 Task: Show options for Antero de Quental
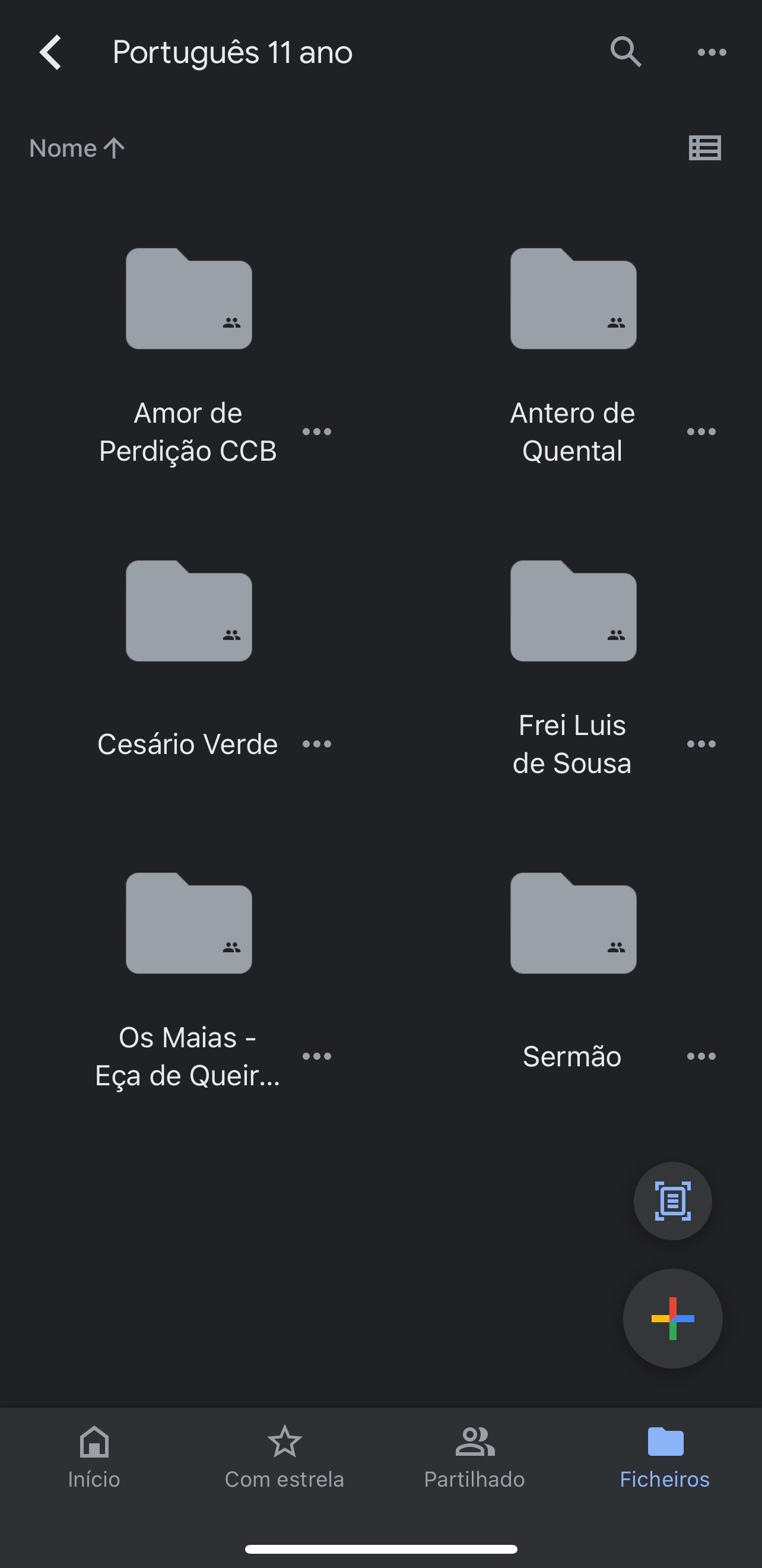701,432
